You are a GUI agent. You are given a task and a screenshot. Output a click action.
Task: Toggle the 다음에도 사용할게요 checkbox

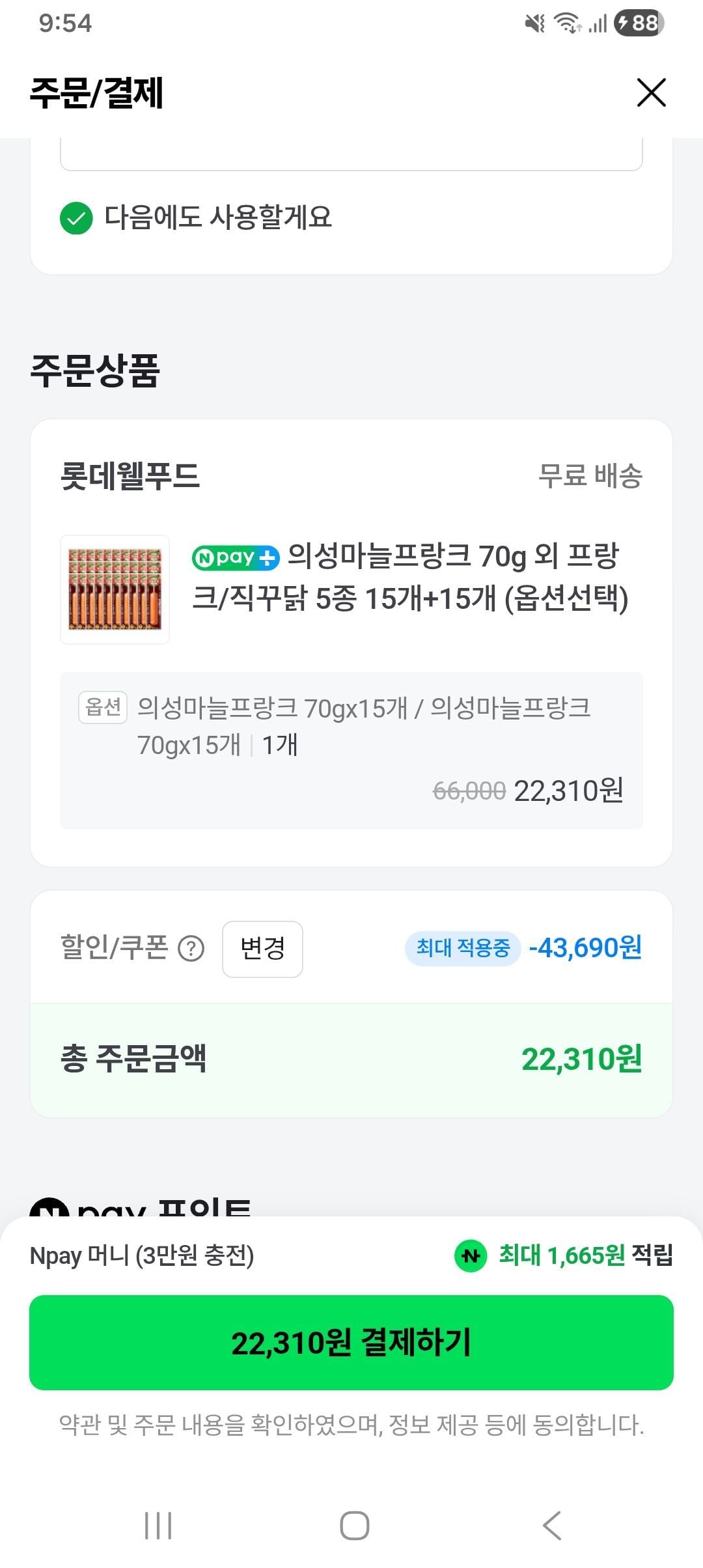[76, 218]
